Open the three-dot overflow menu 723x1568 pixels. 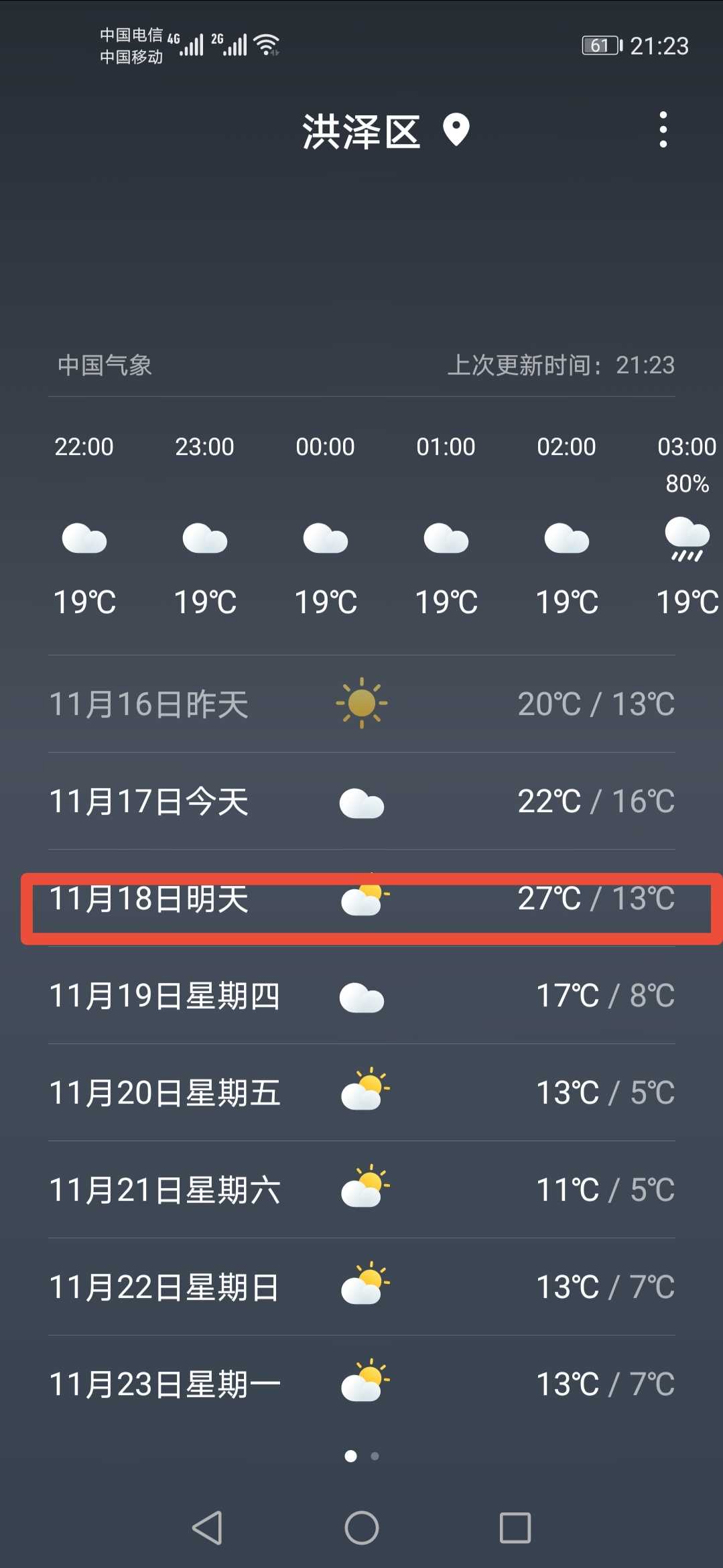click(663, 130)
